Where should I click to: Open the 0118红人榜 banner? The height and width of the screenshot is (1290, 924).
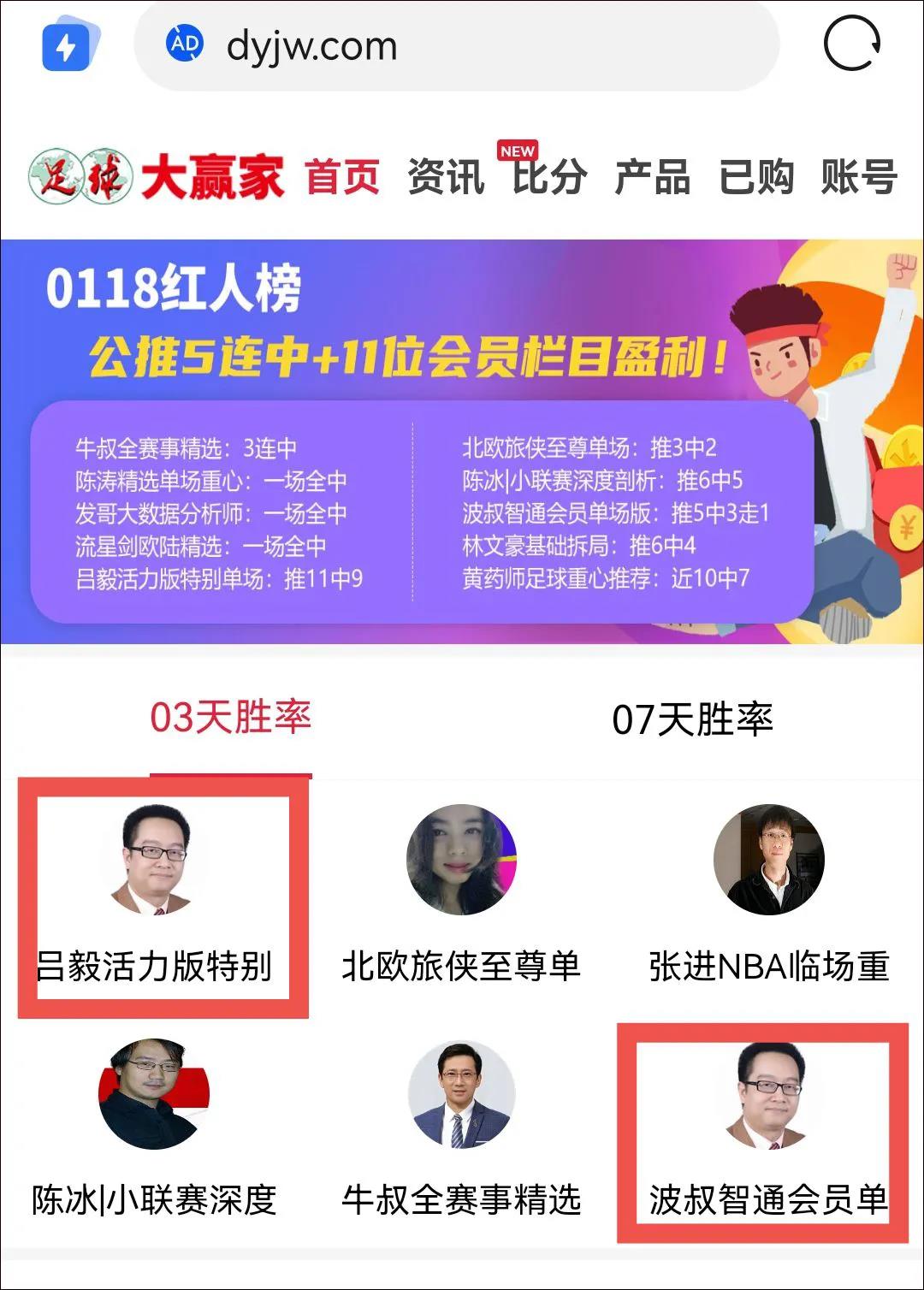point(462,441)
